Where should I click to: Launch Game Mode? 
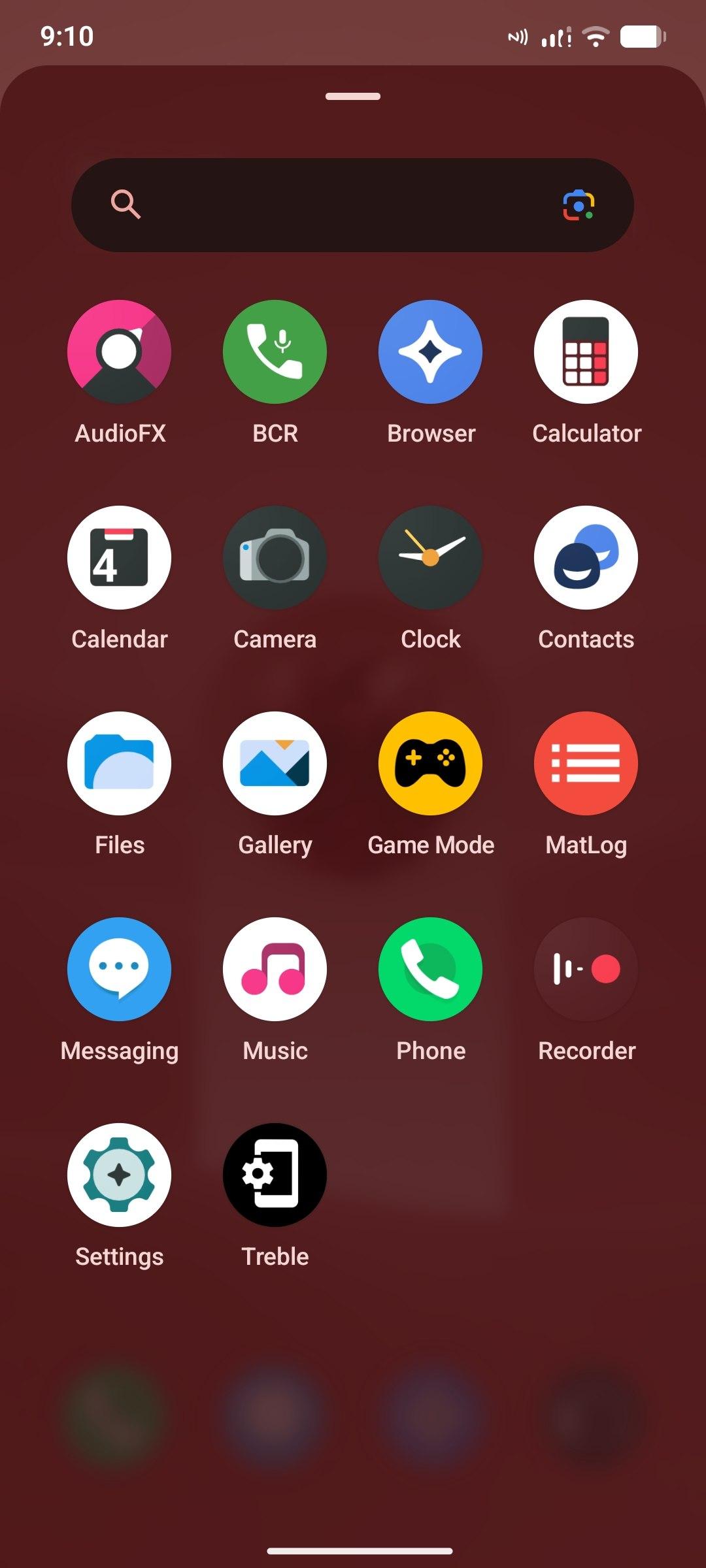430,763
